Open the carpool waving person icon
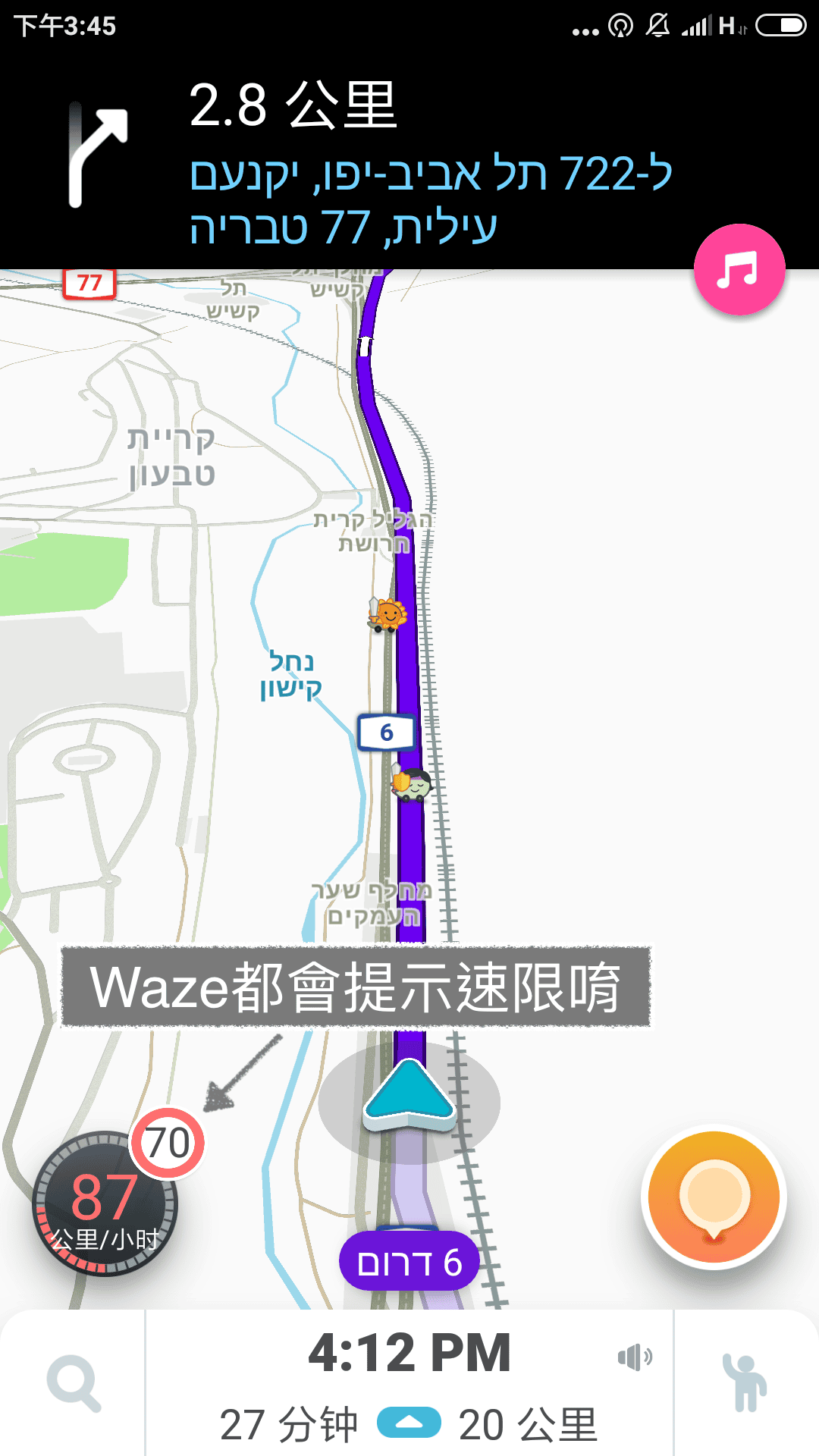The height and width of the screenshot is (1456, 819). tap(745, 1383)
